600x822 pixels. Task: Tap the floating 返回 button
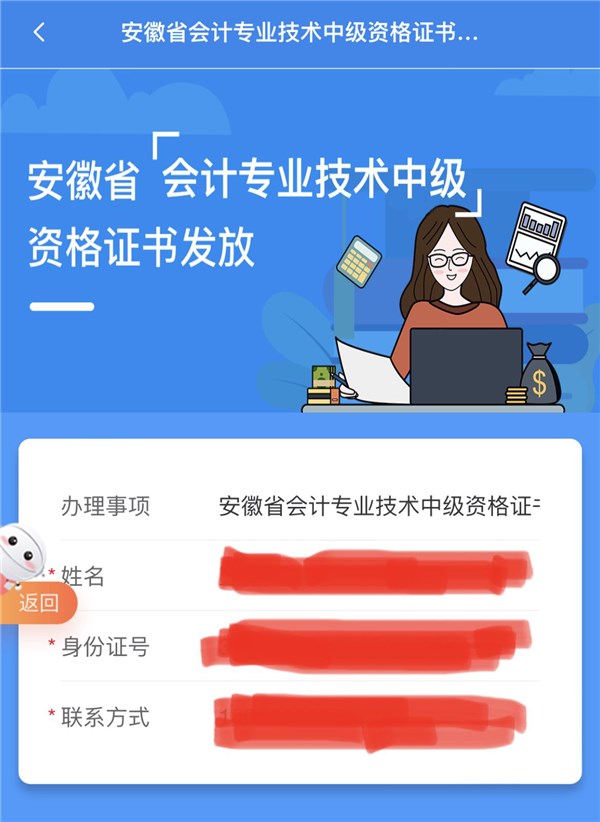40,603
